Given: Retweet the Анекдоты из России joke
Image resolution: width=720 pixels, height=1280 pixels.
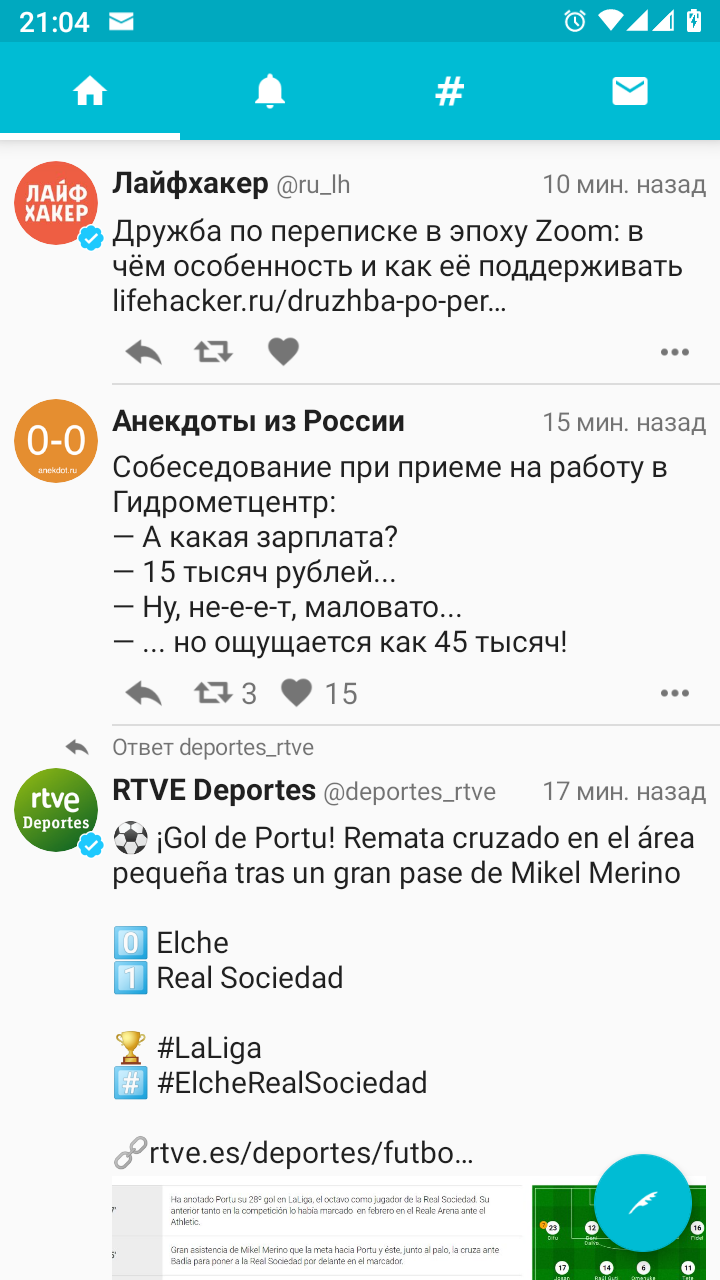Looking at the screenshot, I should click(213, 693).
